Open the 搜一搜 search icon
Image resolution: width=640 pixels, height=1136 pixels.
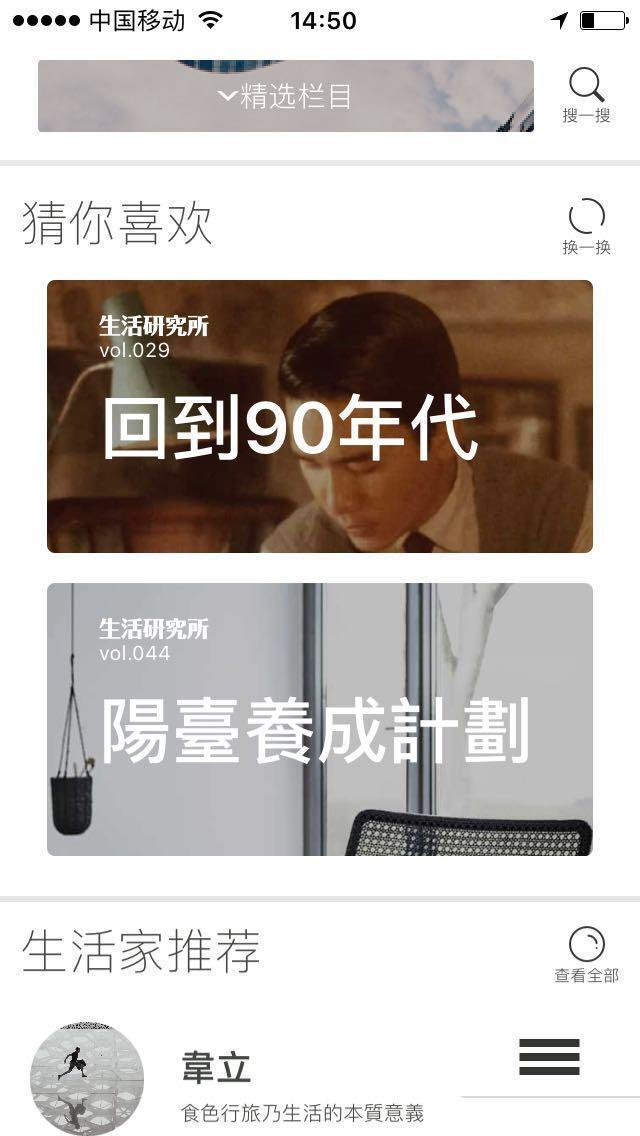click(586, 95)
